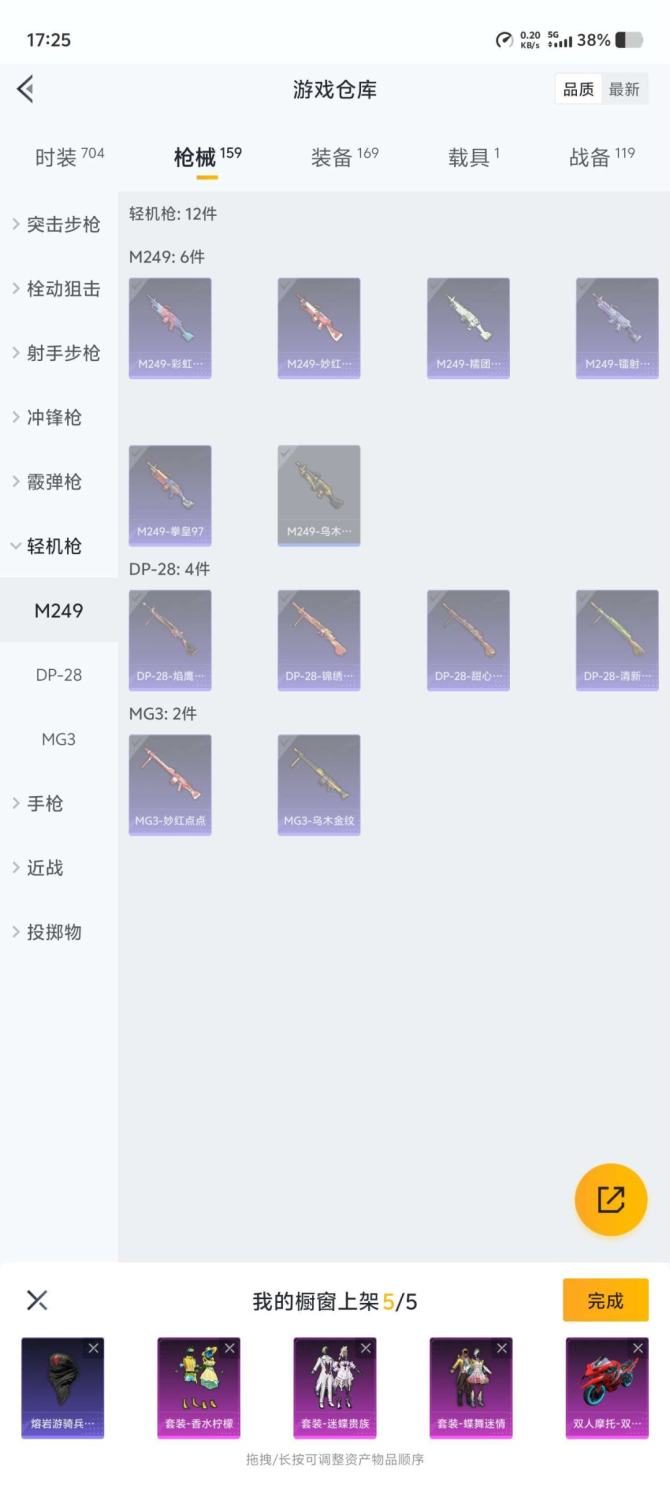Image resolution: width=670 pixels, height=1489 pixels.
Task: Tap the orange share floating button
Action: [610, 1199]
